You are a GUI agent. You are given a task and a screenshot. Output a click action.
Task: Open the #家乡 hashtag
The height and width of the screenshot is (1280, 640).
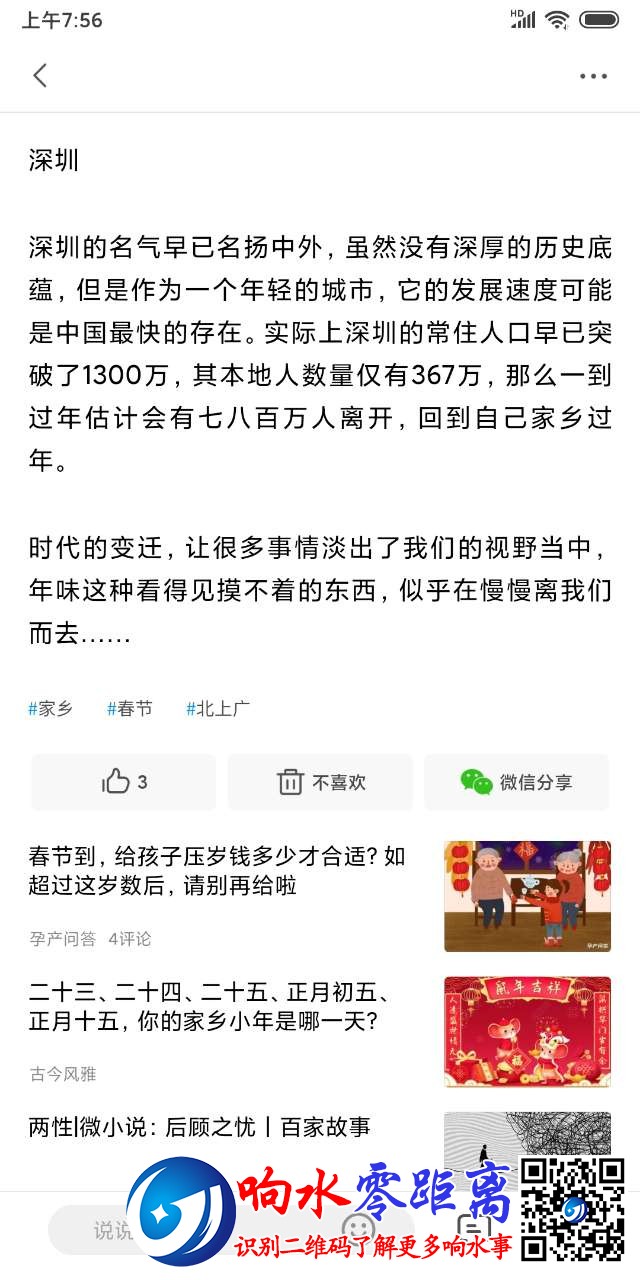pyautogui.click(x=51, y=709)
